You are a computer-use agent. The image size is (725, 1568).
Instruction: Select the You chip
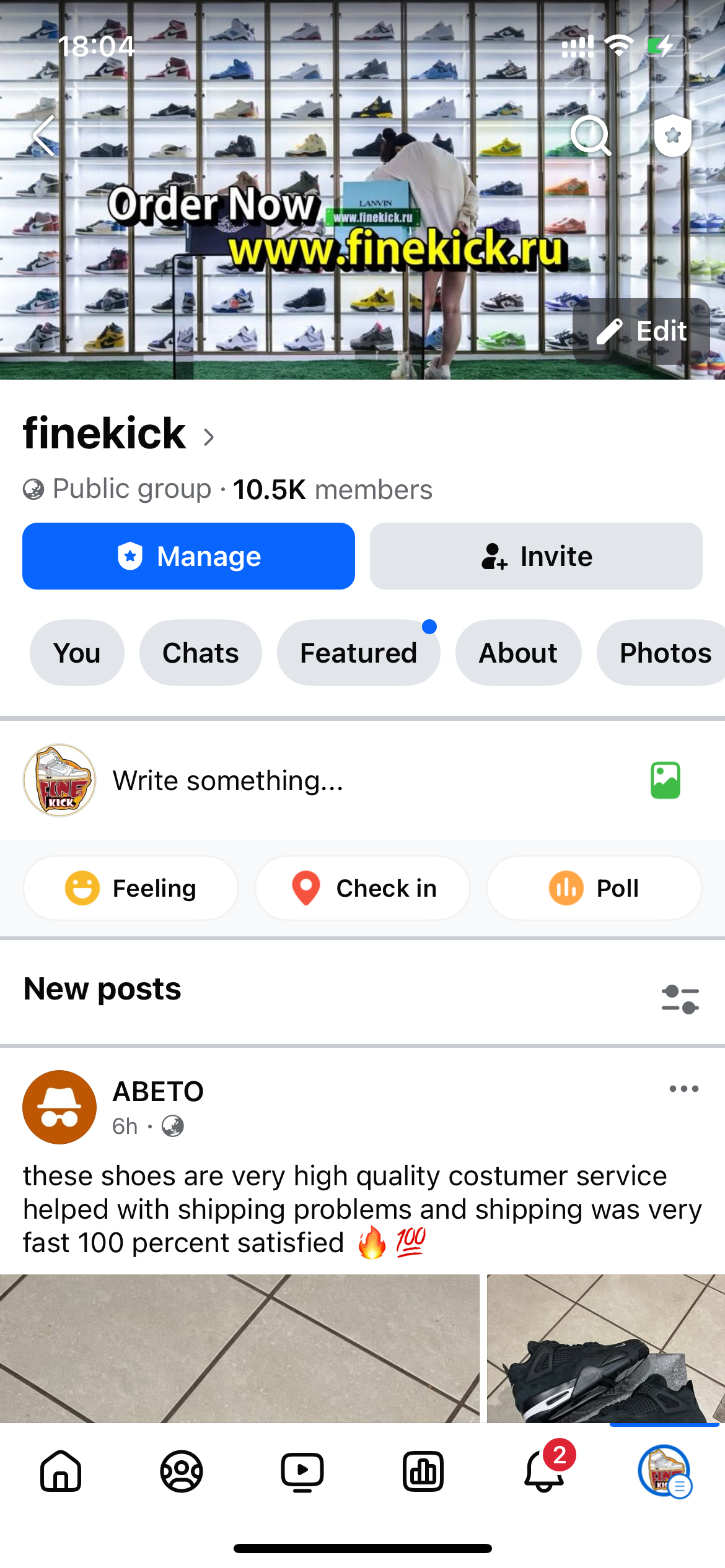pyautogui.click(x=77, y=653)
